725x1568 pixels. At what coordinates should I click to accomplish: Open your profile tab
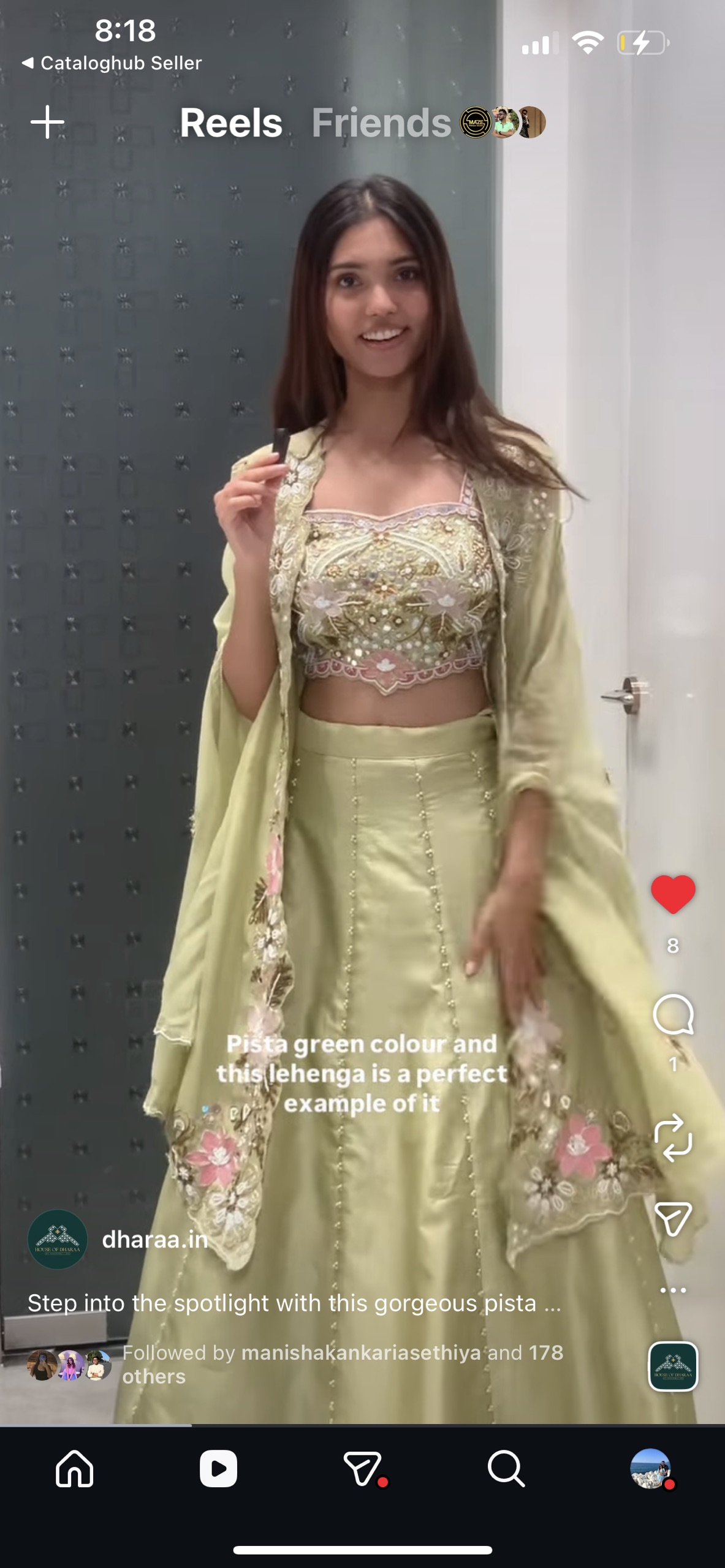tap(650, 1469)
